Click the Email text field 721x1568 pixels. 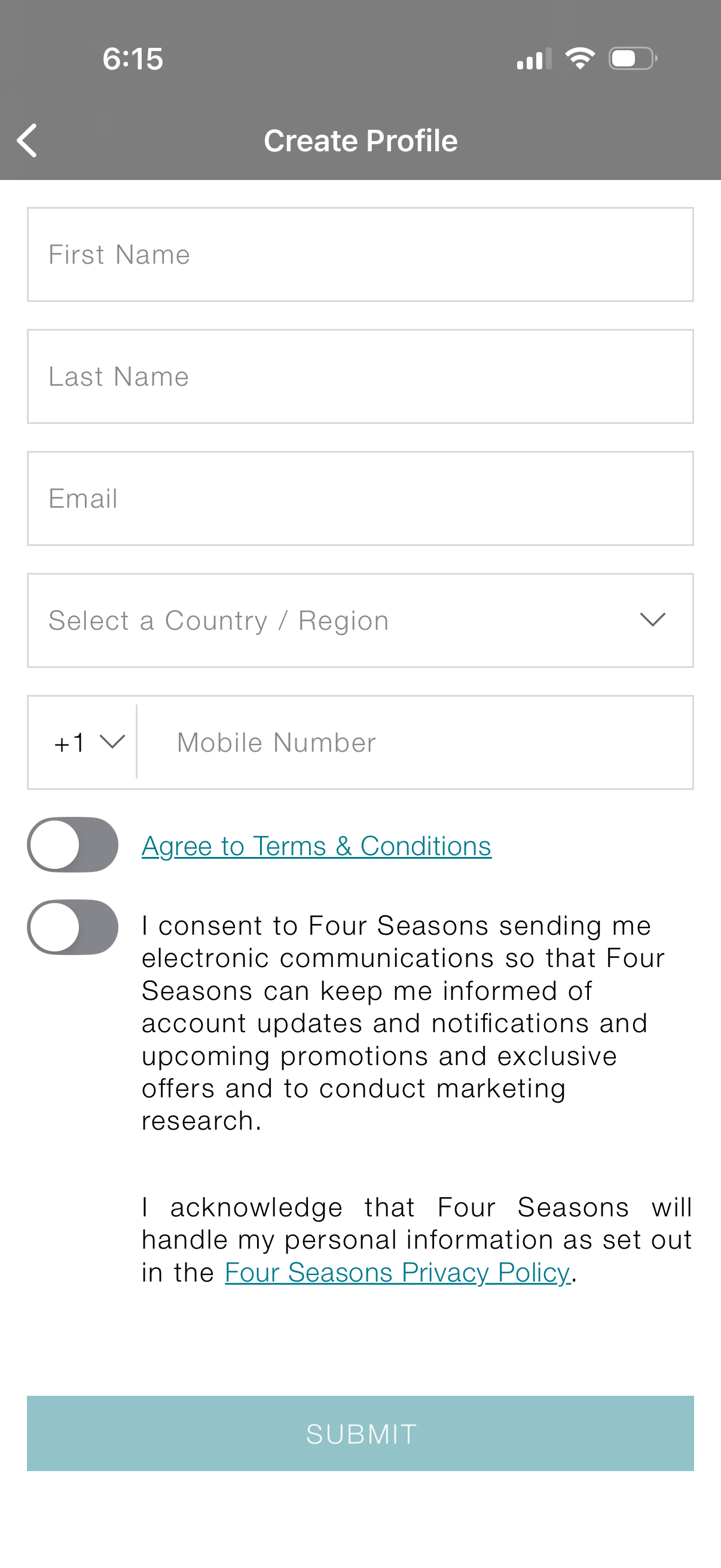tap(360, 498)
